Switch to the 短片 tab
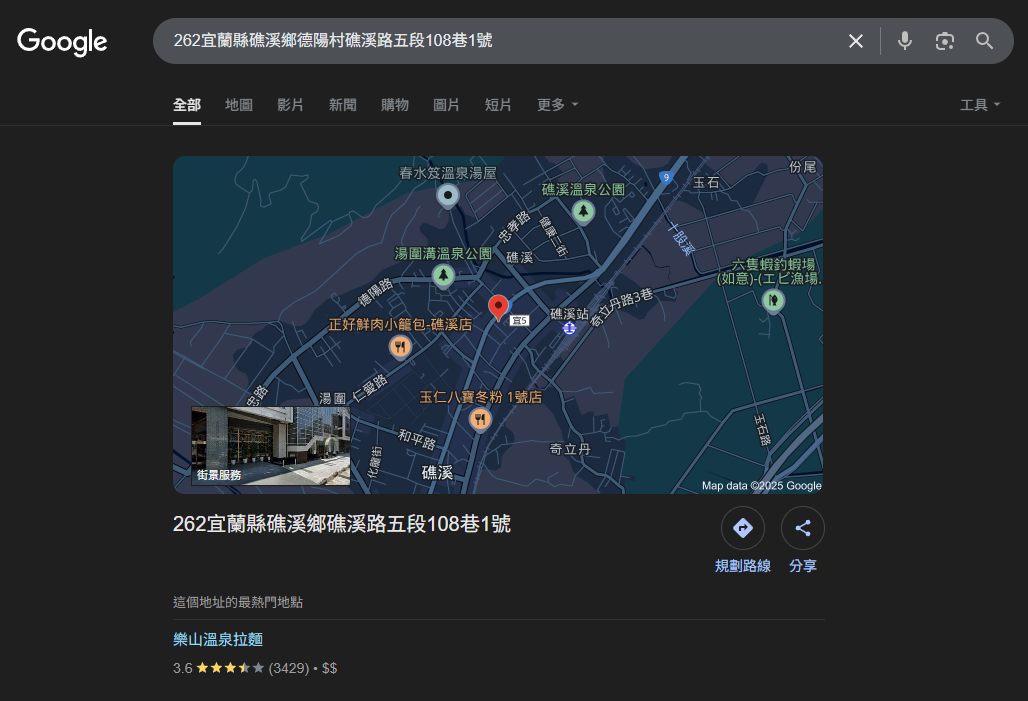The height and width of the screenshot is (701, 1028). point(498,105)
